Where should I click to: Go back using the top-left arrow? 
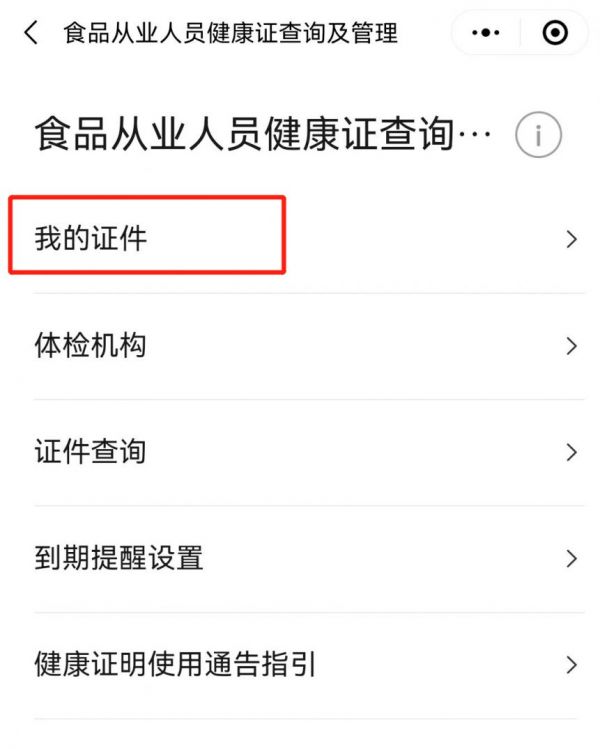pos(31,33)
